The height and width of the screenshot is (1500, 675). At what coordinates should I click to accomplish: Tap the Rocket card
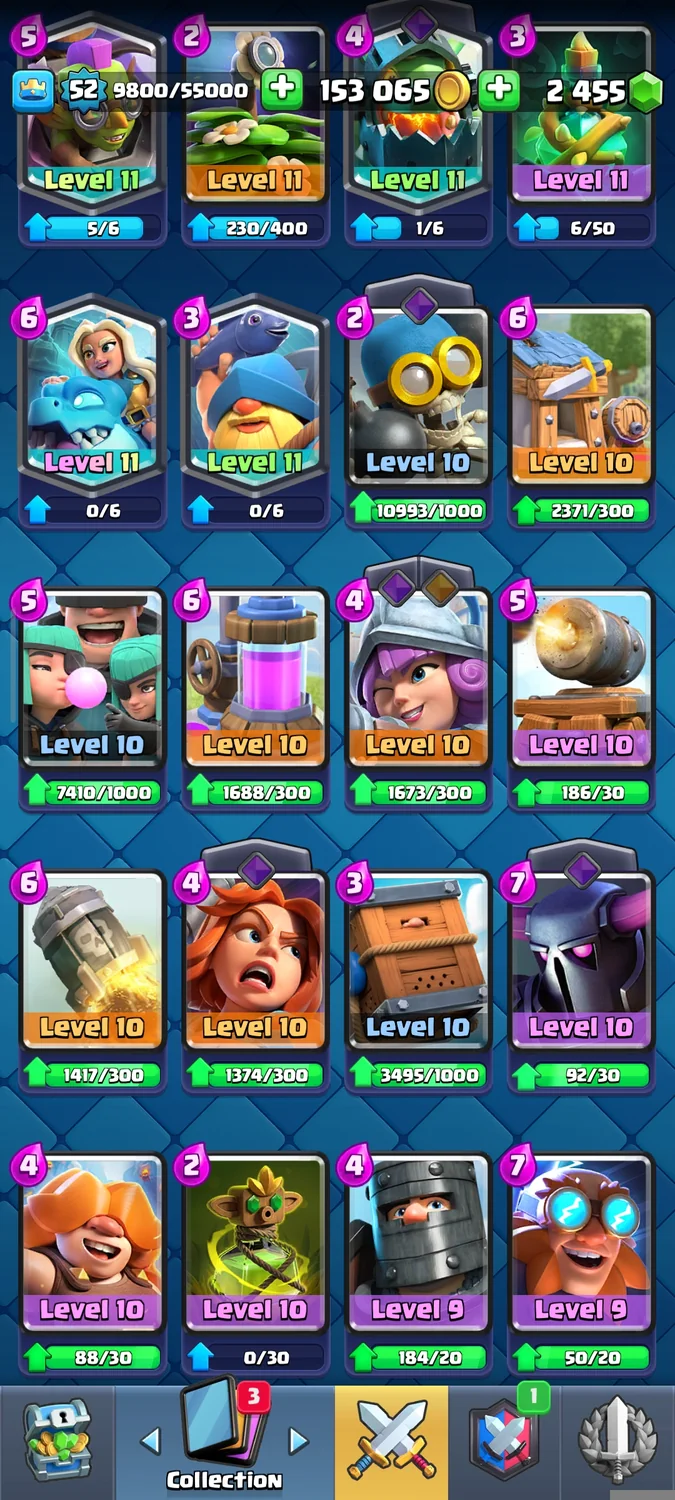(x=91, y=964)
